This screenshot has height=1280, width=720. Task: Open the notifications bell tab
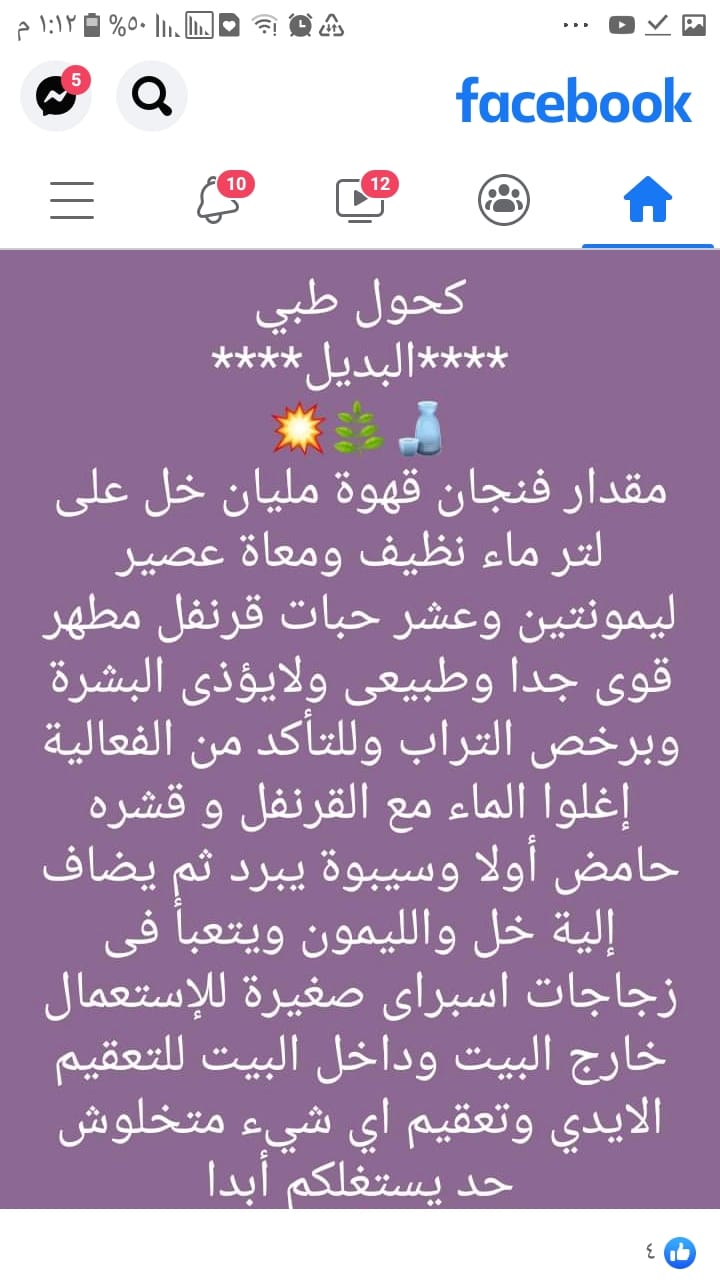[217, 200]
